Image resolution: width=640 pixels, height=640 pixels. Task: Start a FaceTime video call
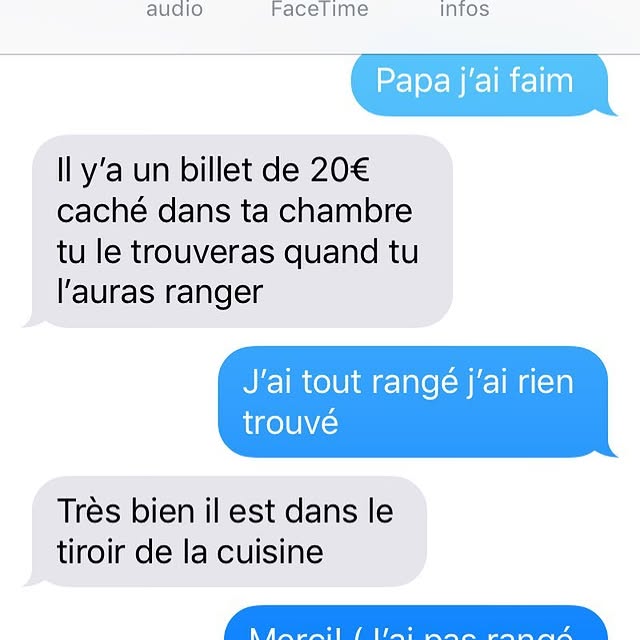[x=320, y=10]
